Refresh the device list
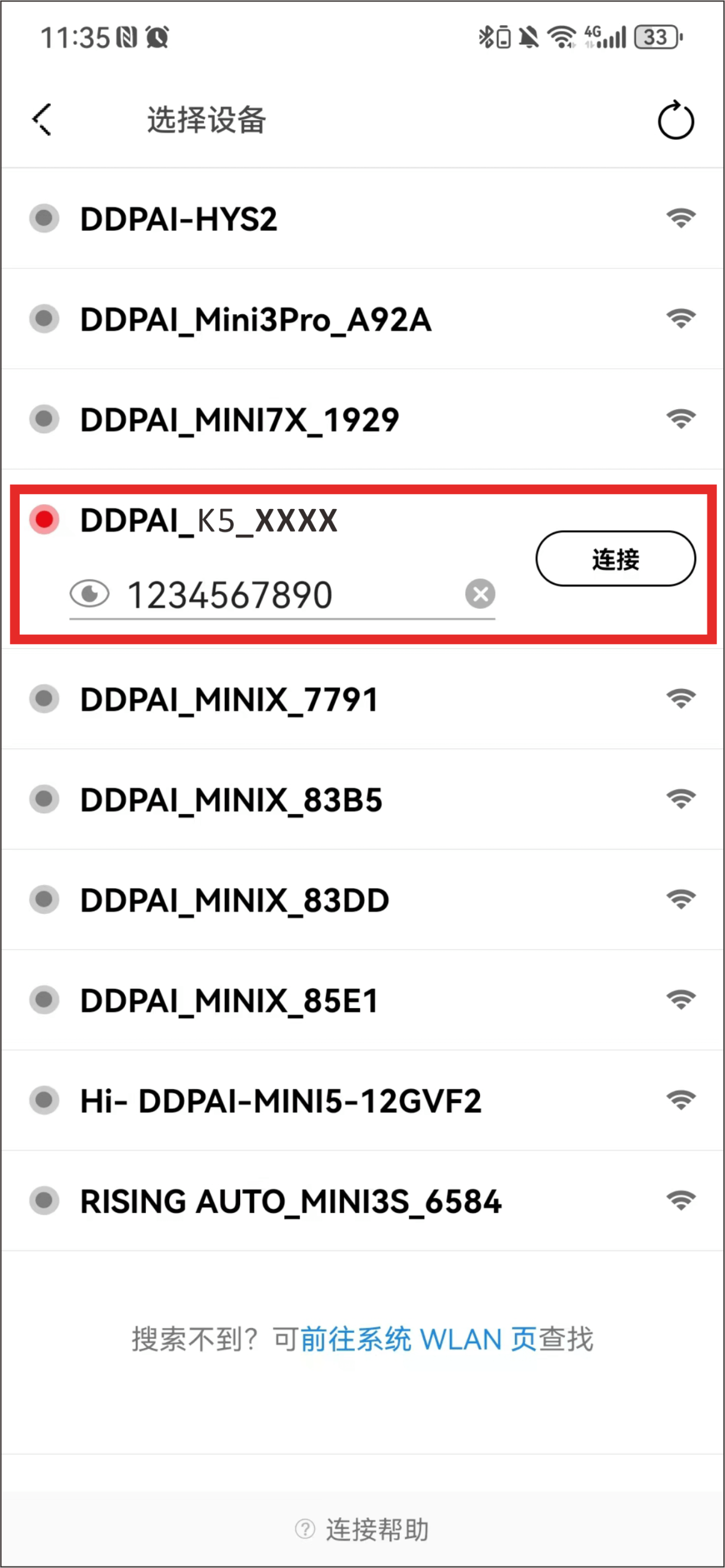The image size is (725, 1568). click(x=675, y=121)
